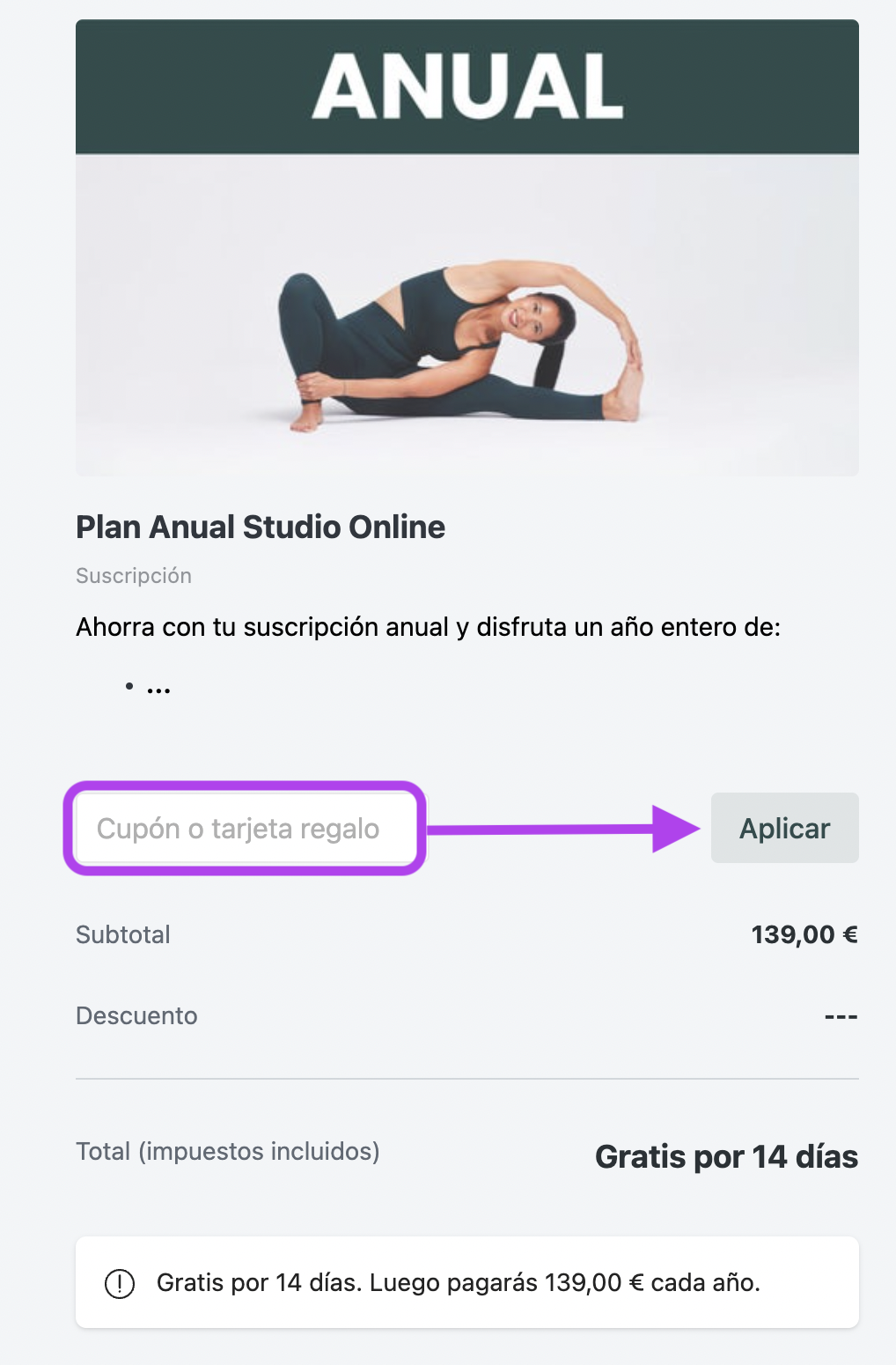The height and width of the screenshot is (1365, 896).
Task: Apply the coupon with Aplicar button
Action: point(784,829)
